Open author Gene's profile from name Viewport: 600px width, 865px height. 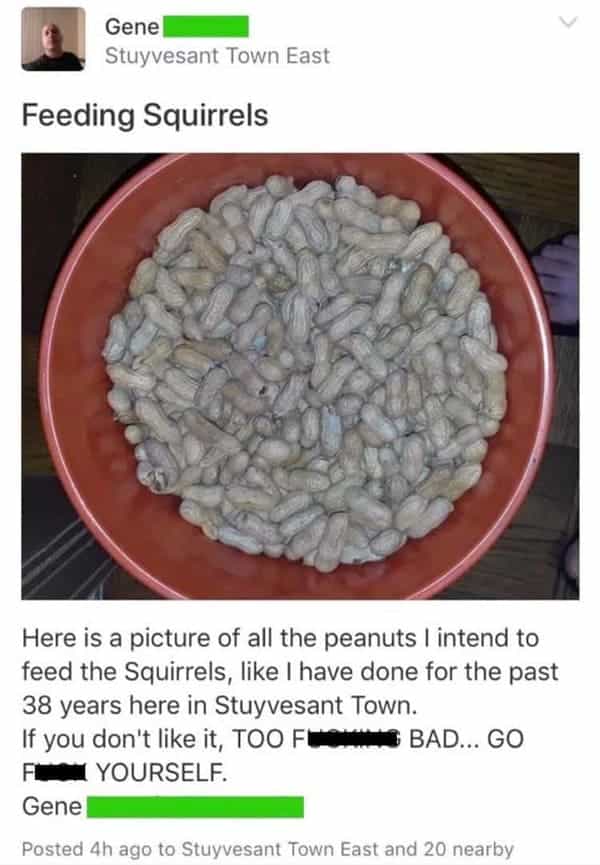pos(126,26)
